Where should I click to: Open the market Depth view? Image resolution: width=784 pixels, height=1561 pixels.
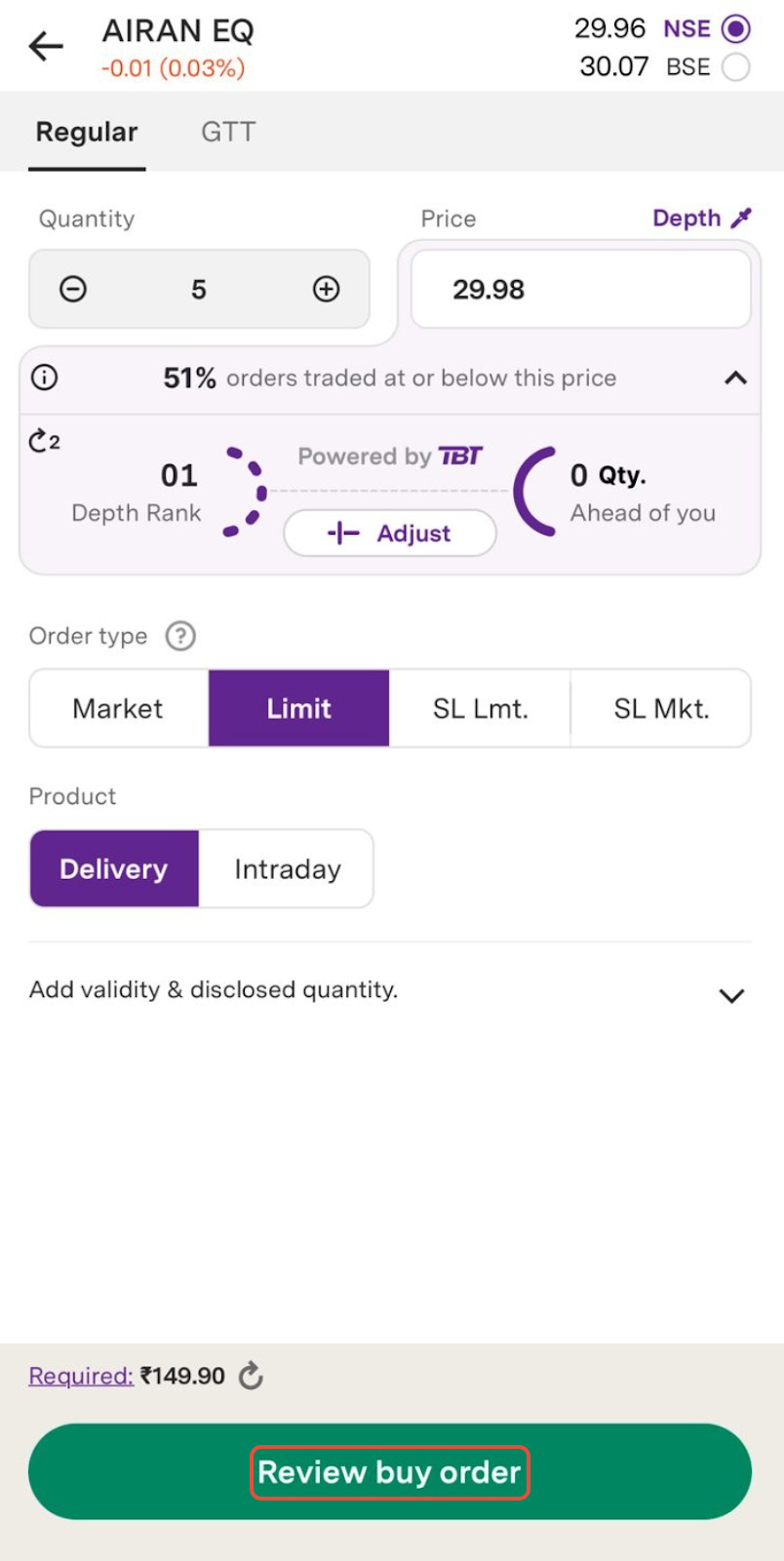coord(702,218)
